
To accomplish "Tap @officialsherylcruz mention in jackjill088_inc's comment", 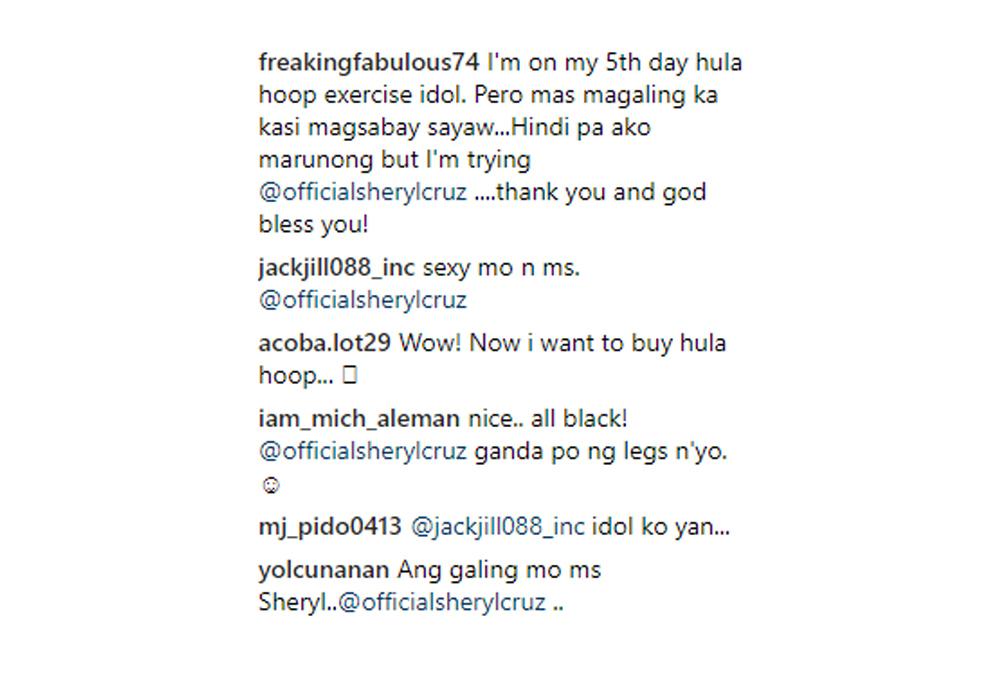I will click(362, 300).
